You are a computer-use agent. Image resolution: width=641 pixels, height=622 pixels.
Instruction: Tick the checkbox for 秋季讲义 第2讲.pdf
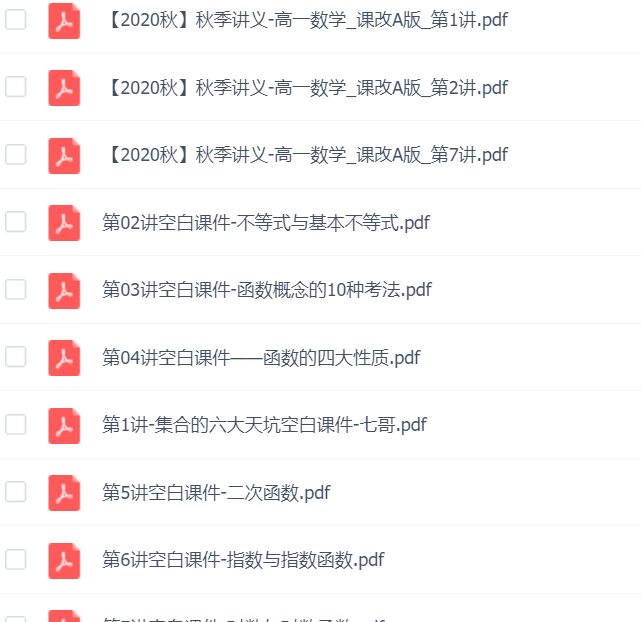point(16,87)
